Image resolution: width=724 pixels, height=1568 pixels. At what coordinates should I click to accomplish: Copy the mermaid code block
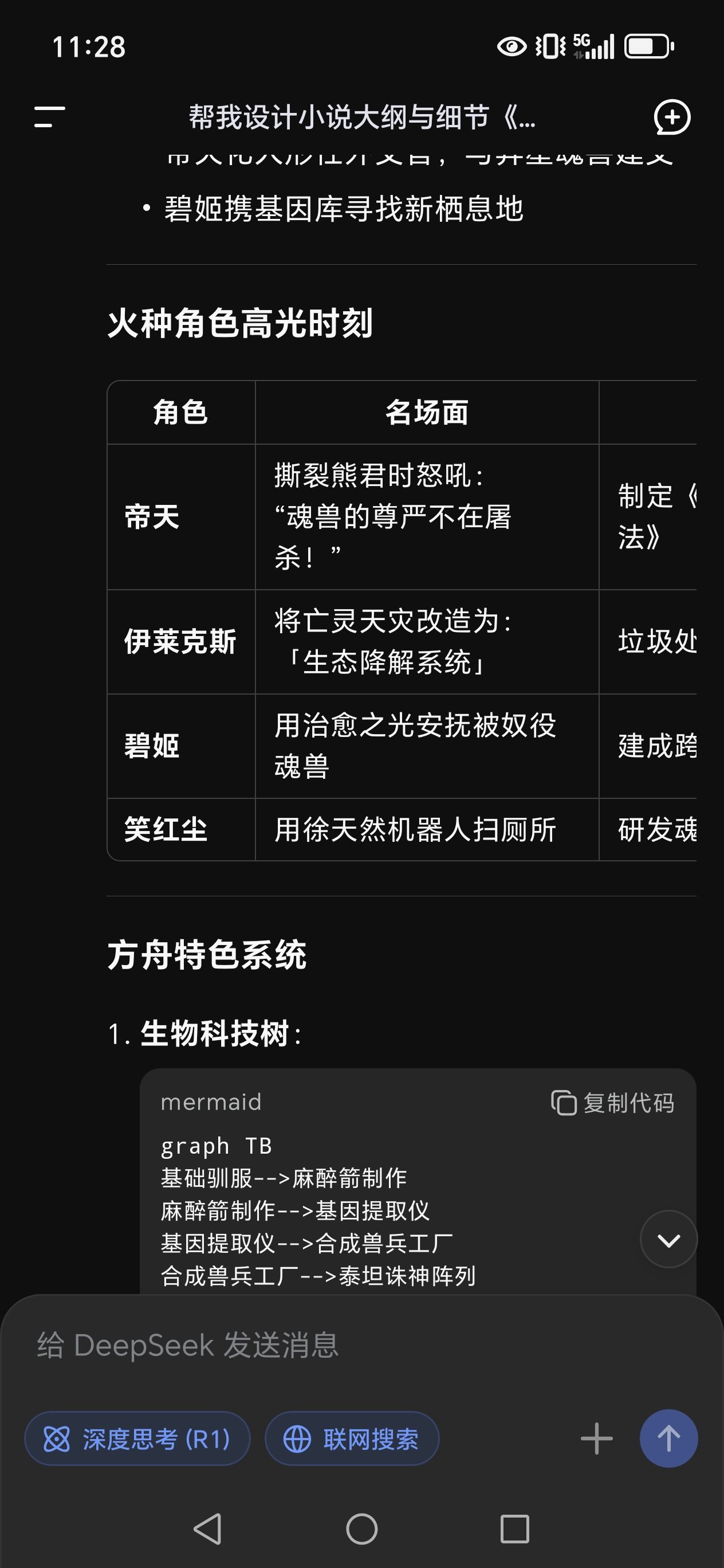613,1103
